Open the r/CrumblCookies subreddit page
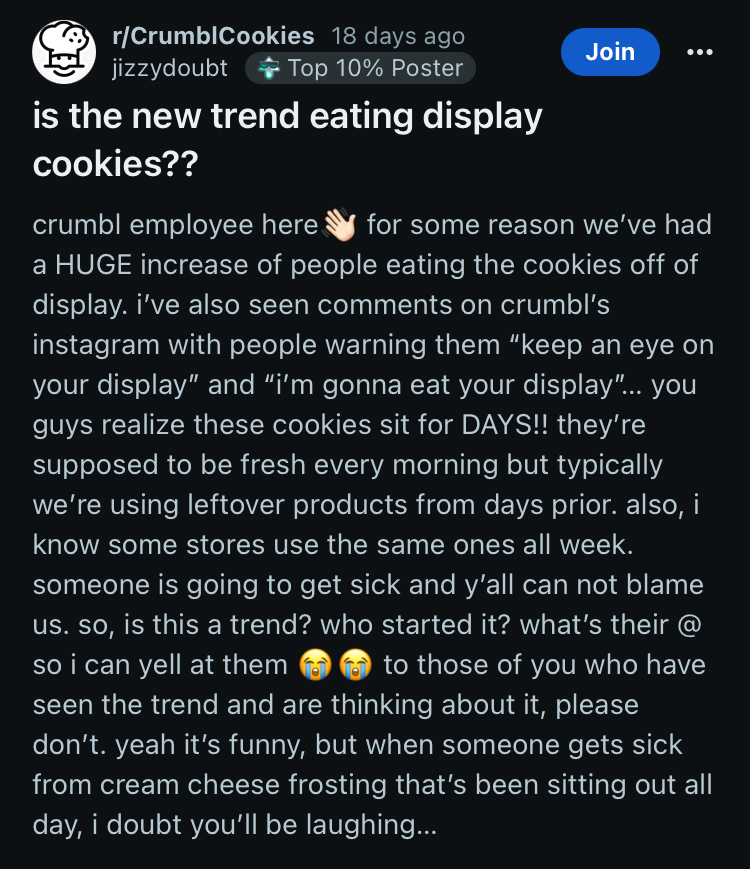750x869 pixels. pyautogui.click(x=214, y=36)
